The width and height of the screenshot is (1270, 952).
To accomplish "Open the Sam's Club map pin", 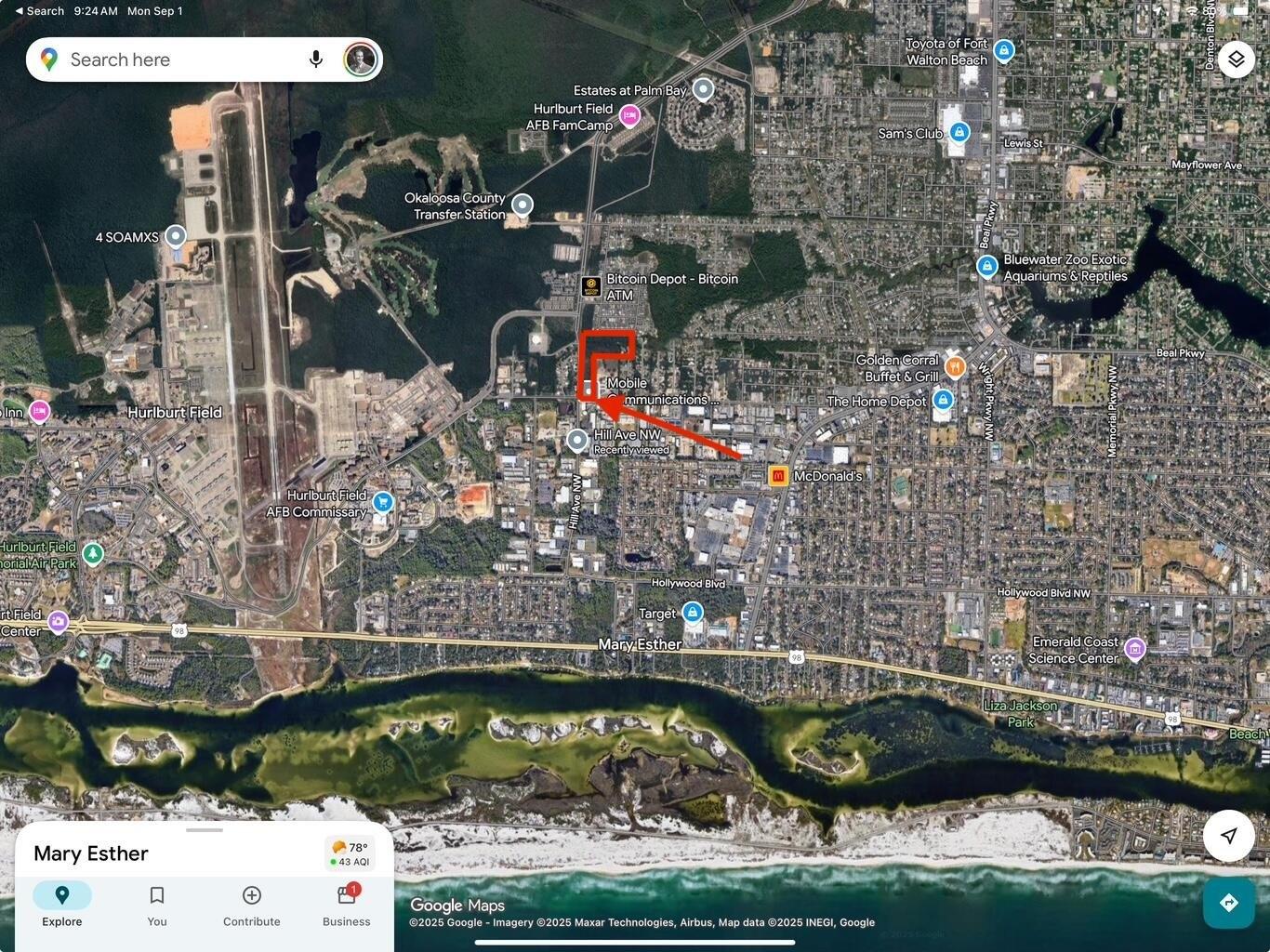I will [960, 133].
